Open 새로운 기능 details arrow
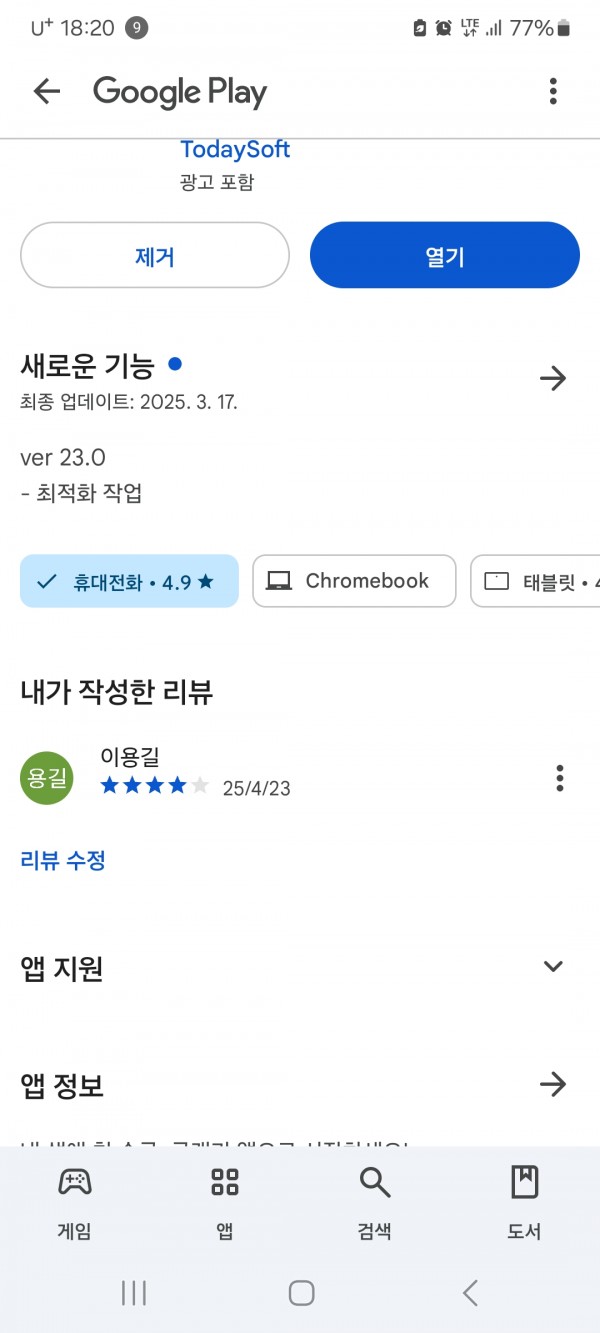The width and height of the screenshot is (600, 1333). (553, 378)
